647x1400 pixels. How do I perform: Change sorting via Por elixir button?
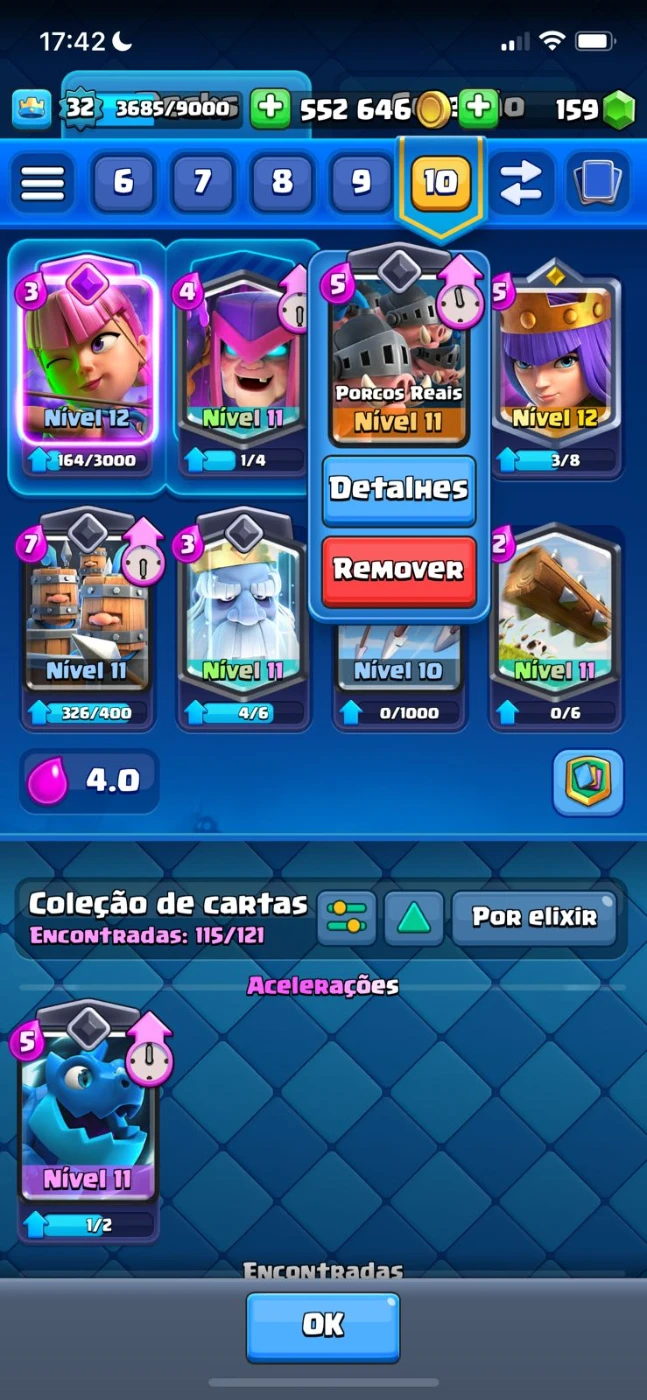[x=534, y=918]
